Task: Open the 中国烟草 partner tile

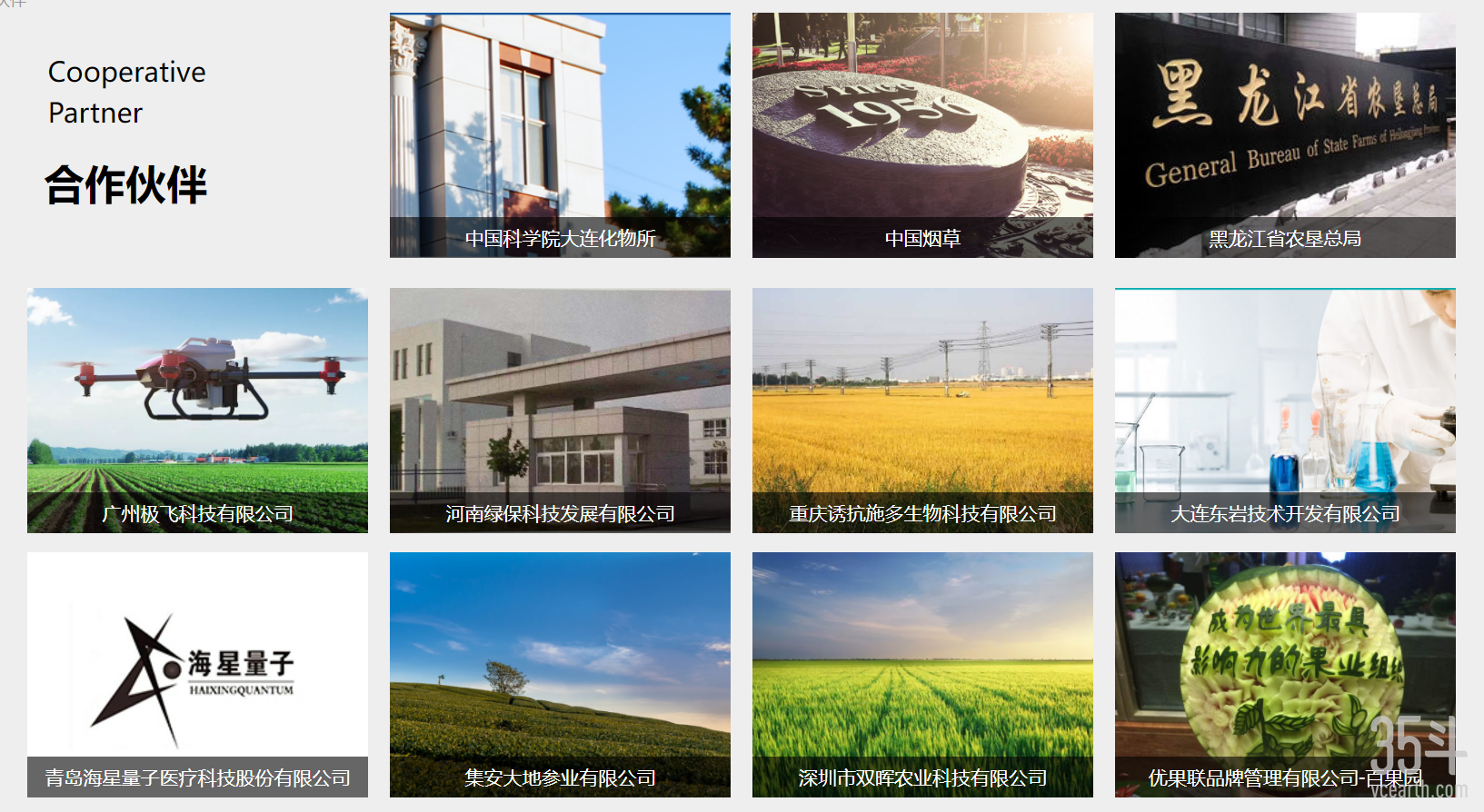Action: [922, 135]
